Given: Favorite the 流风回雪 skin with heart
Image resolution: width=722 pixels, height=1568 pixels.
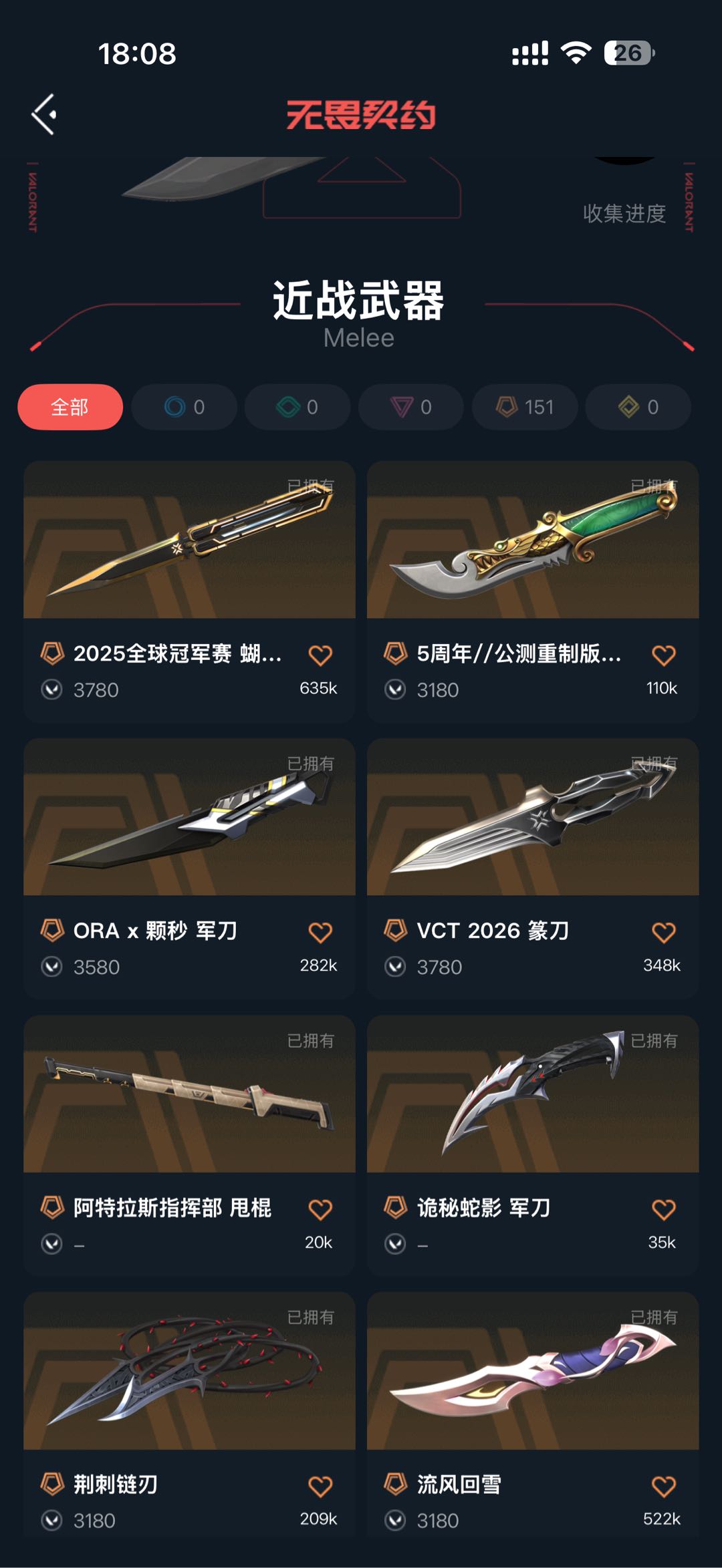Looking at the screenshot, I should [664, 1486].
